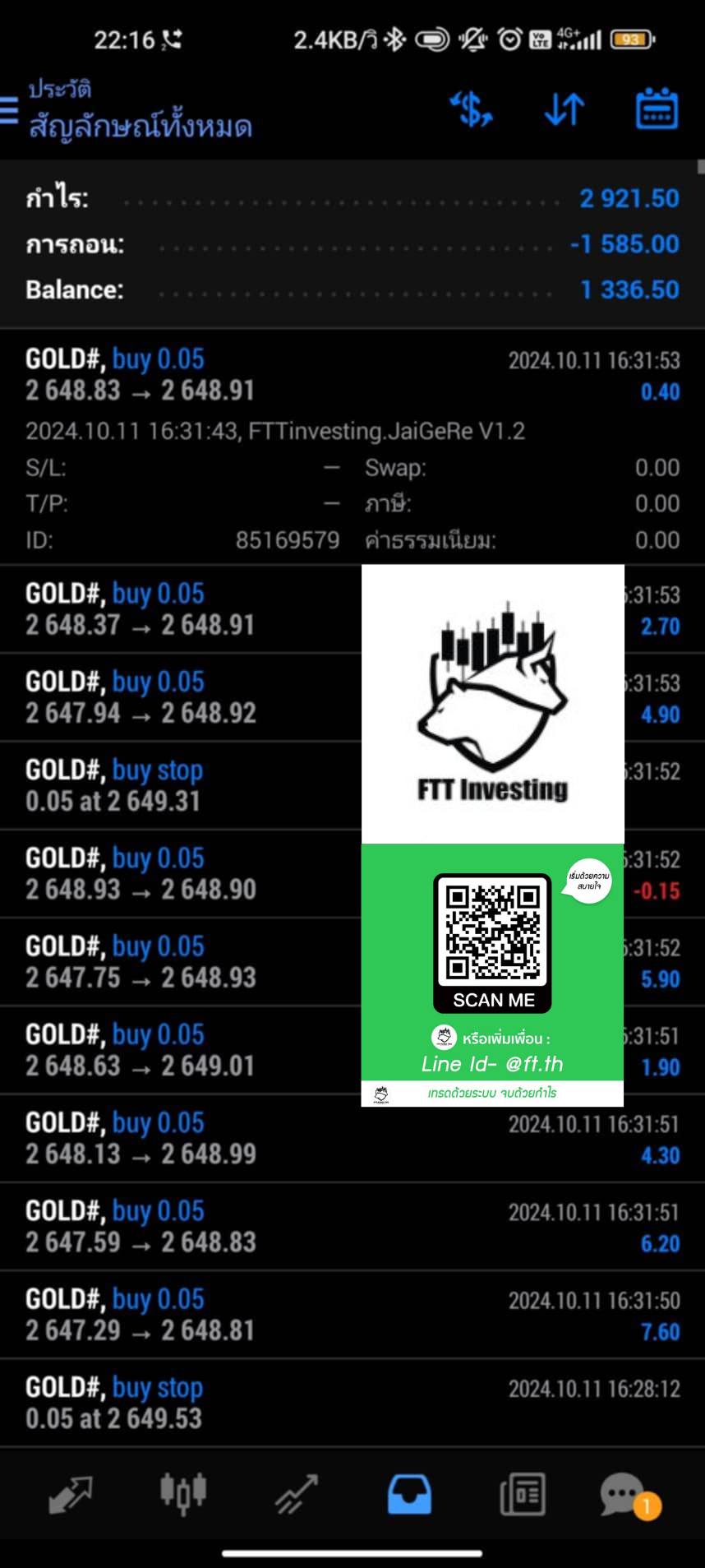705x1568 pixels.
Task: Expand GOLD# trade with profit 7.60
Action: tap(352, 1315)
